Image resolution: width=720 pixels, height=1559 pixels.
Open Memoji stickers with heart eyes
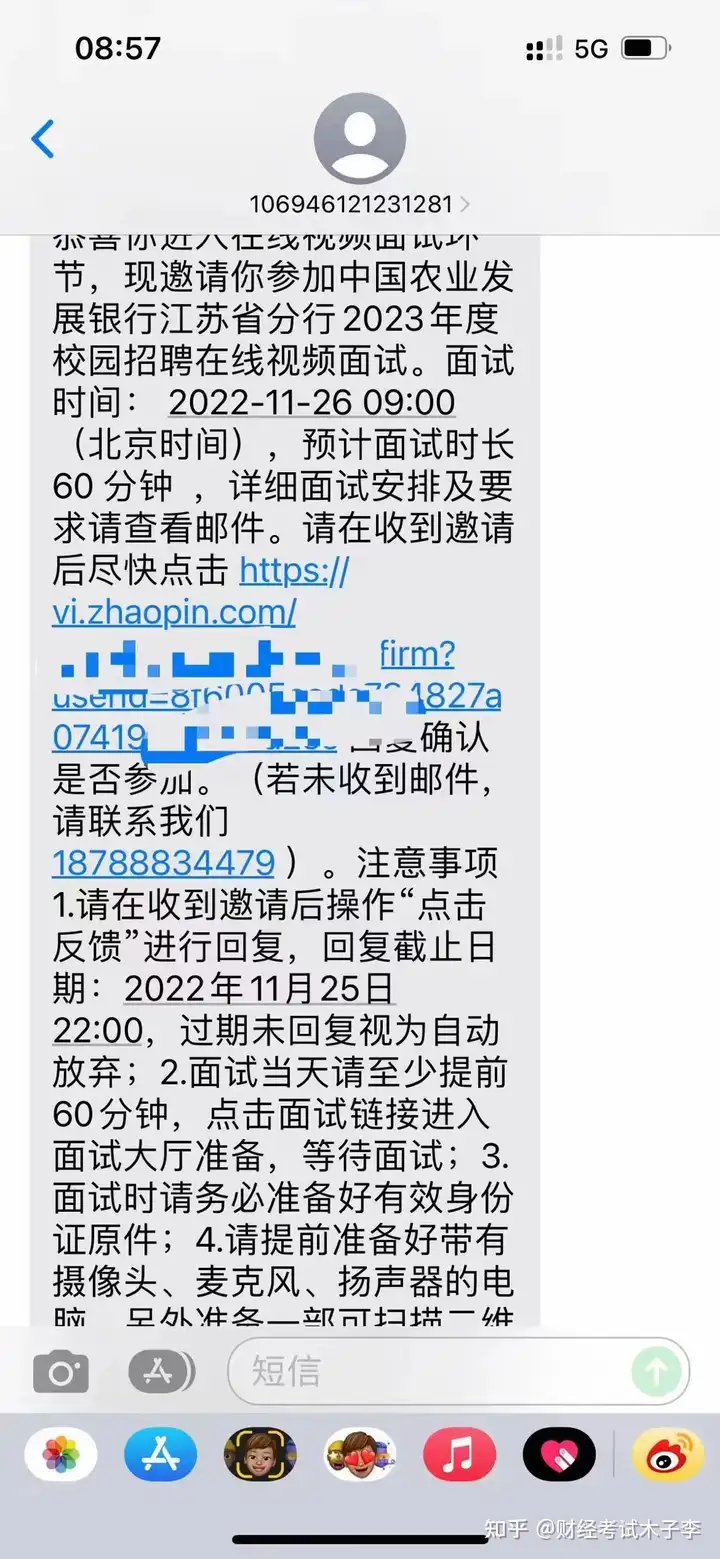[359, 1455]
